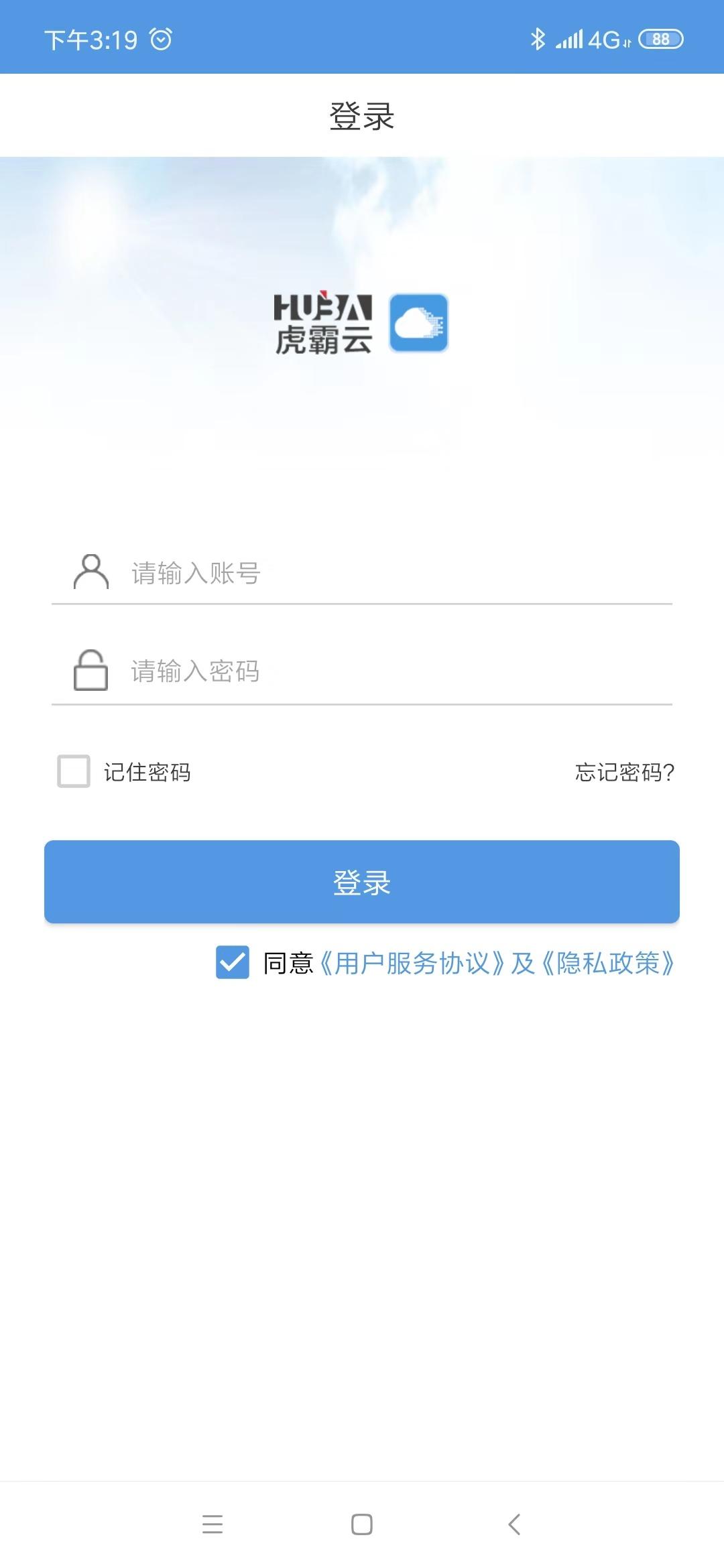The width and height of the screenshot is (724, 1568).
Task: Tap the password input field
Action: point(396,671)
